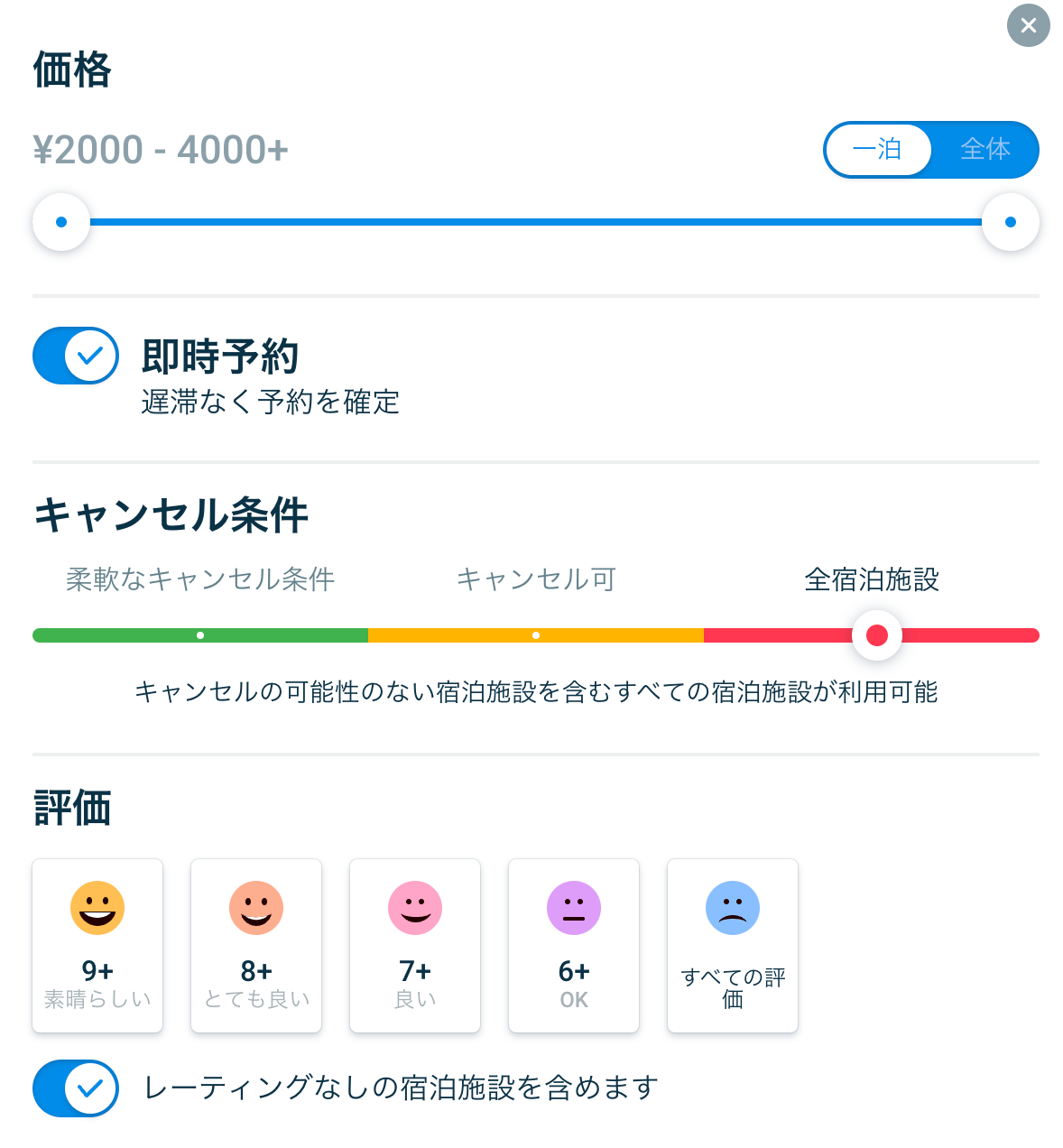1063x1148 pixels.
Task: Select 全宿泊施設 cancellation option
Action: pos(872,579)
